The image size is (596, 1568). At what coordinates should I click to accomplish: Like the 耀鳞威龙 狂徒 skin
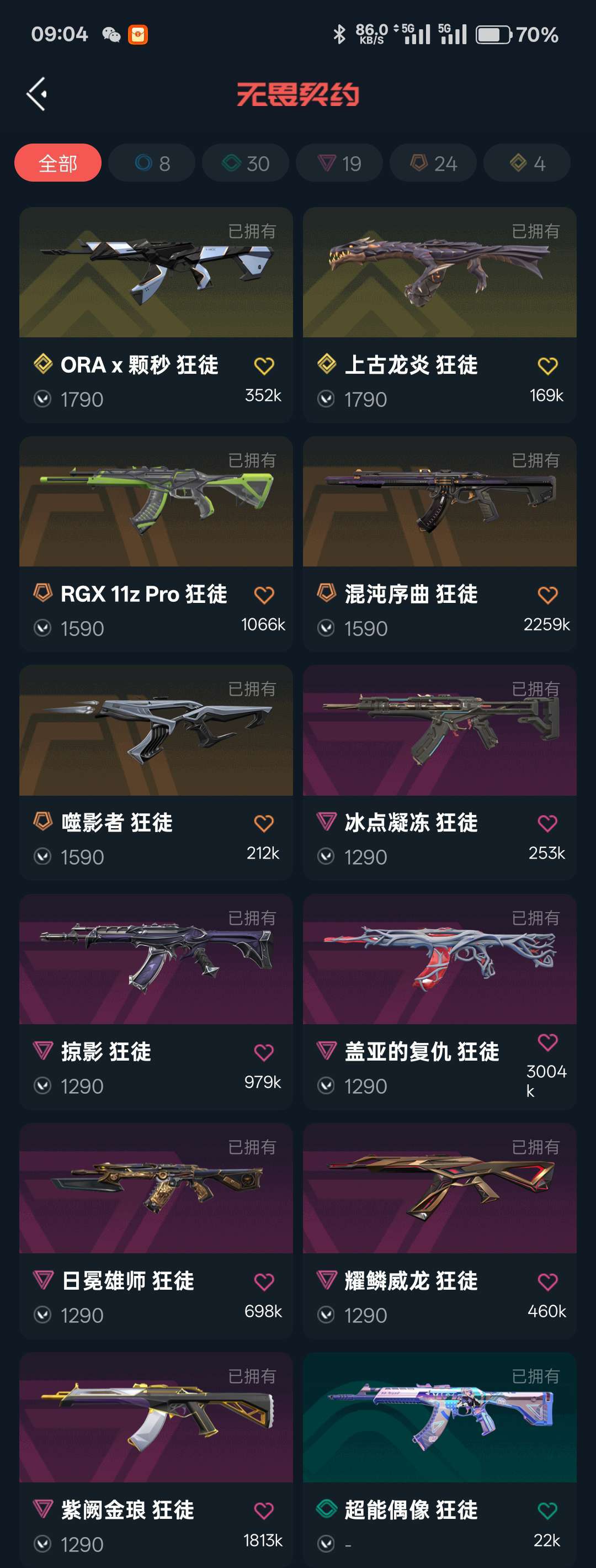tap(547, 1282)
